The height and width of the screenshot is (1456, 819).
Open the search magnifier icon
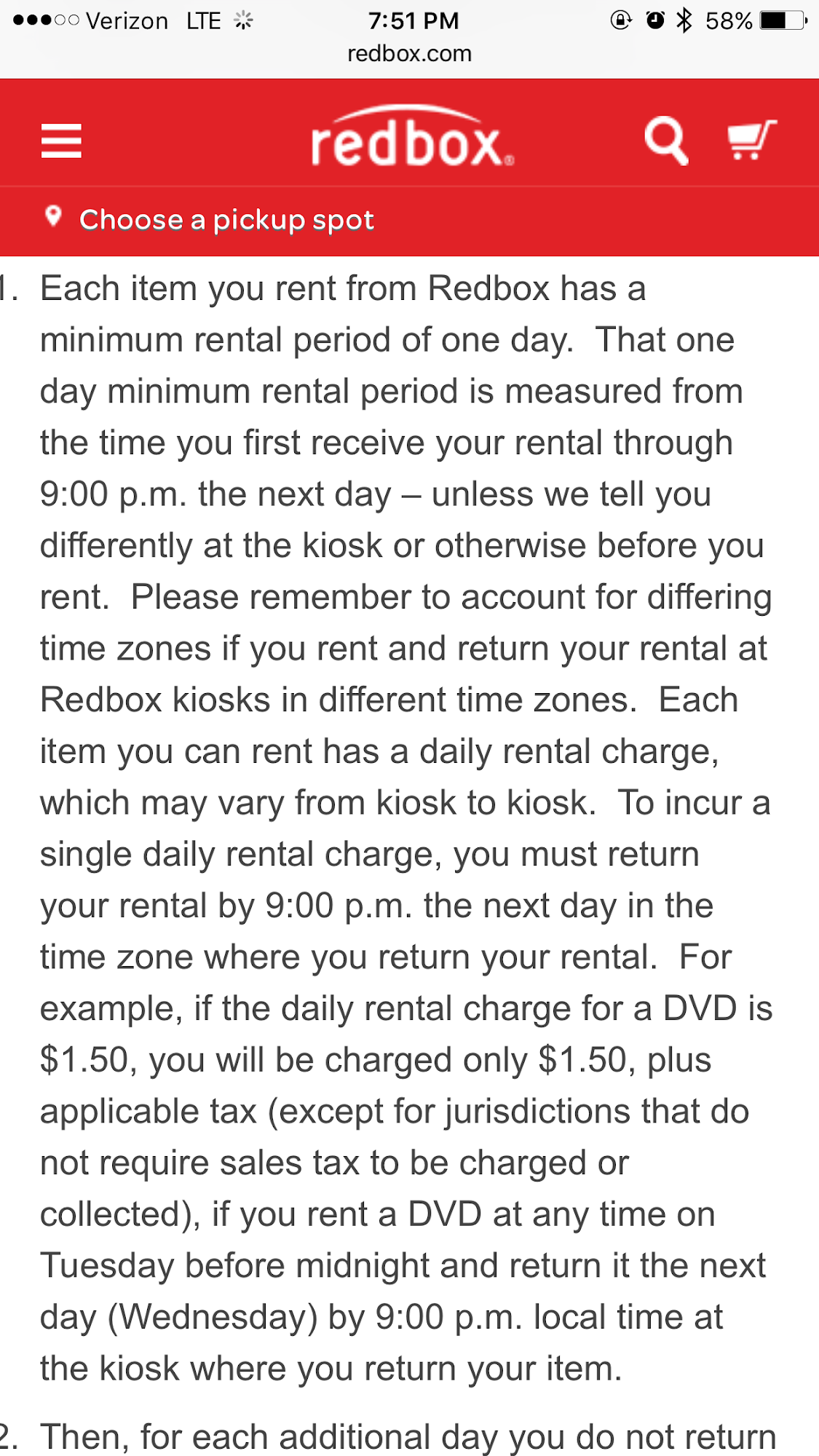[x=666, y=141]
